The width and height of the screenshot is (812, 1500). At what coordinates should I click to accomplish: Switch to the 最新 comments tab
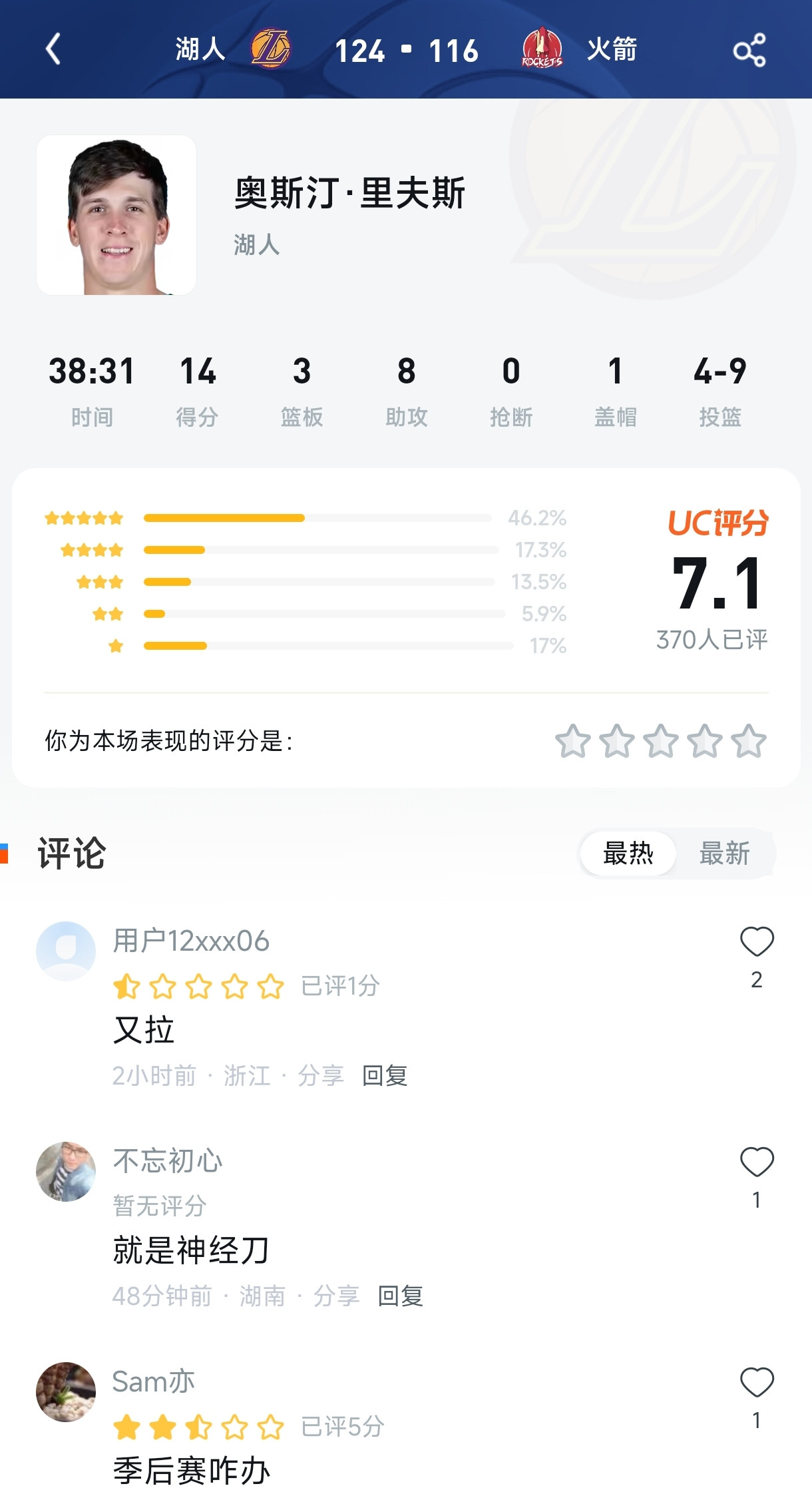tap(725, 853)
